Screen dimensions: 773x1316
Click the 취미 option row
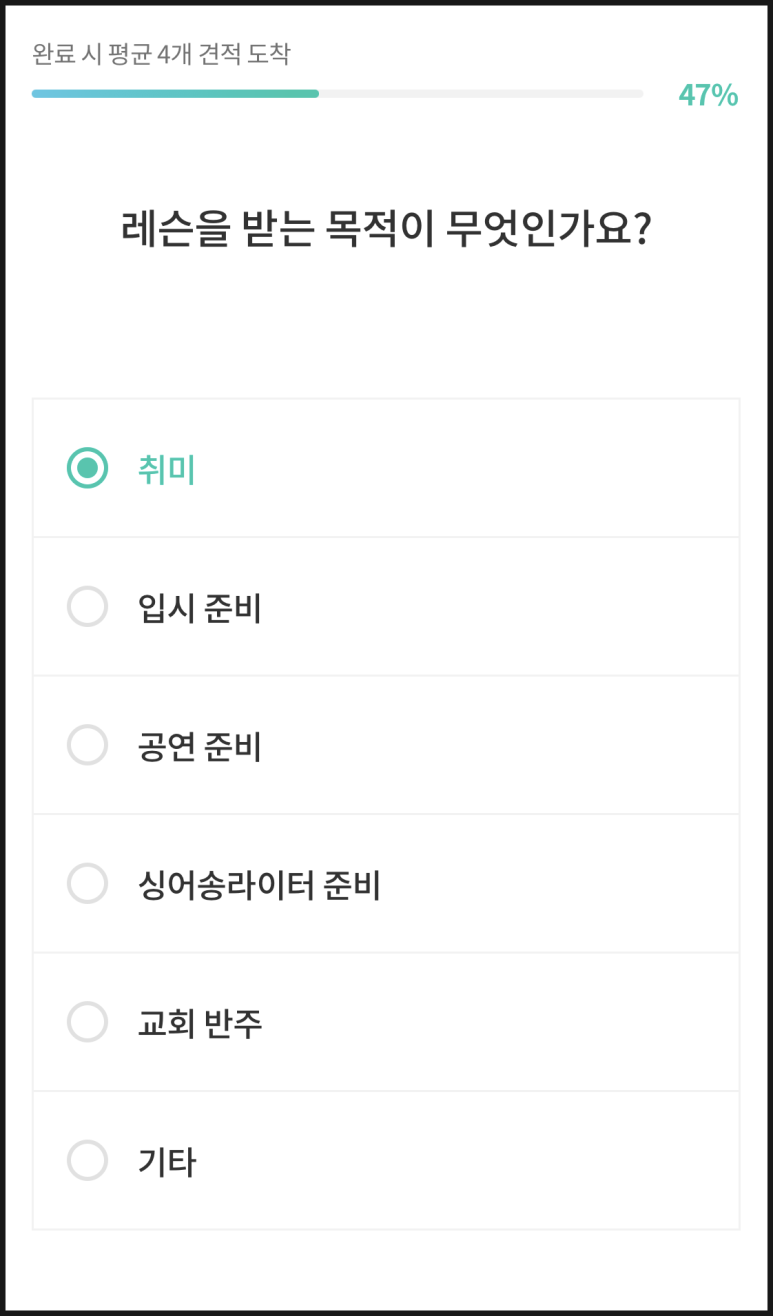click(386, 468)
